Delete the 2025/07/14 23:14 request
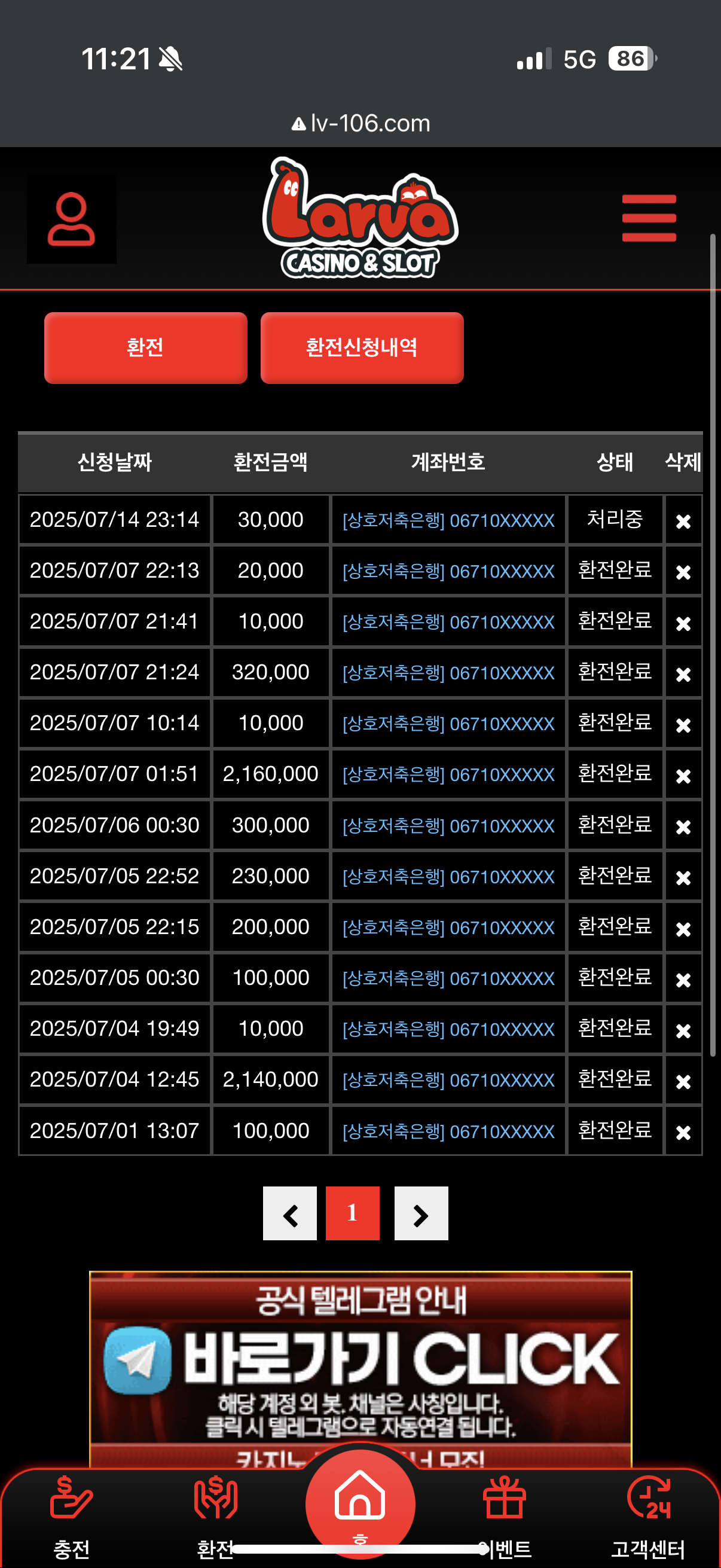The height and width of the screenshot is (1568, 721). pyautogui.click(x=683, y=521)
